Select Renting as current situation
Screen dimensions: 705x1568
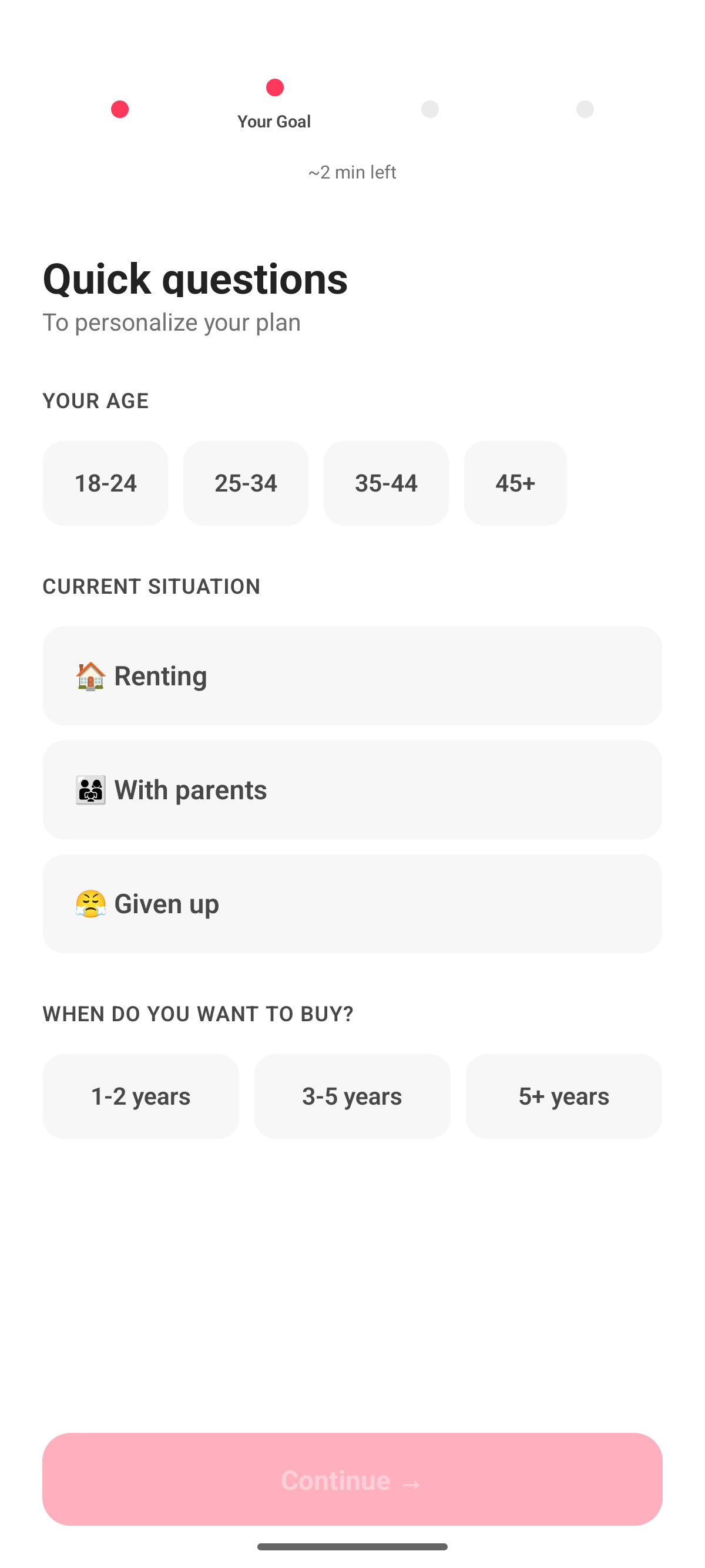[352, 676]
